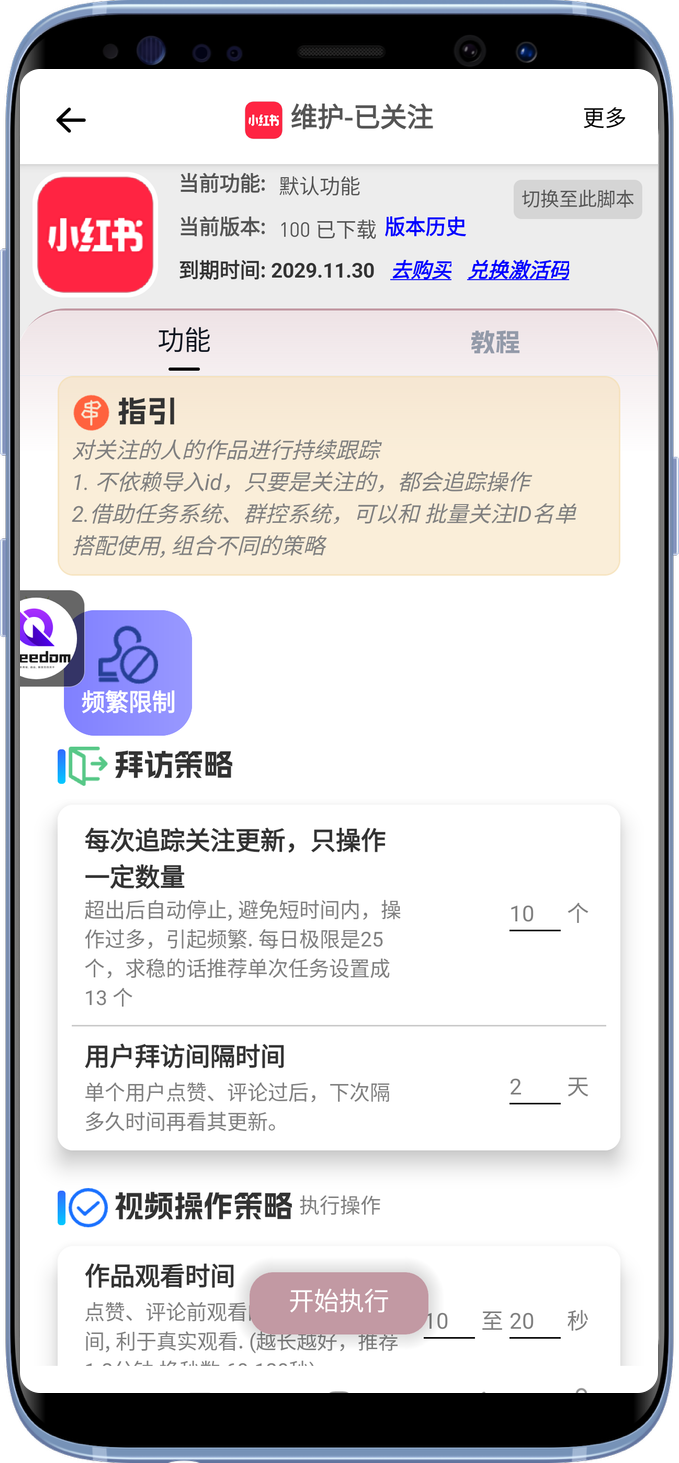Open 版本历史 link
Image resolution: width=679 pixels, height=1463 pixels.
[425, 227]
